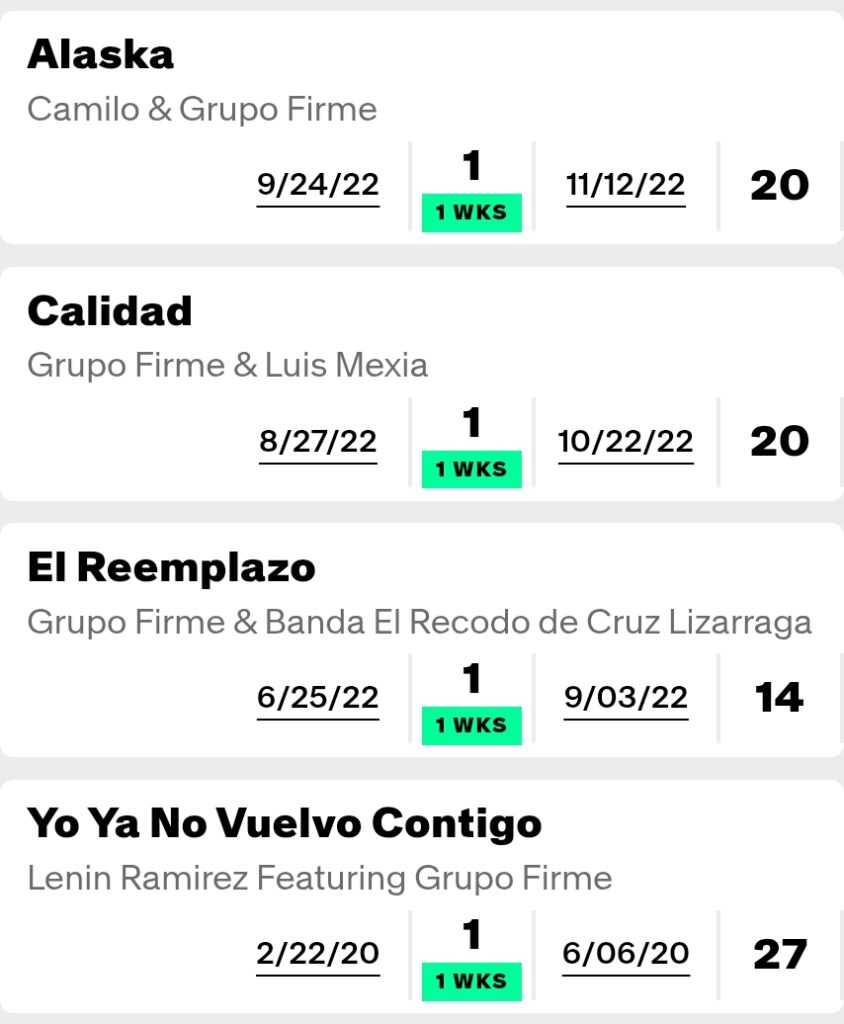
Task: View the 10/22/22 peak chart for Calidad
Action: pos(626,442)
